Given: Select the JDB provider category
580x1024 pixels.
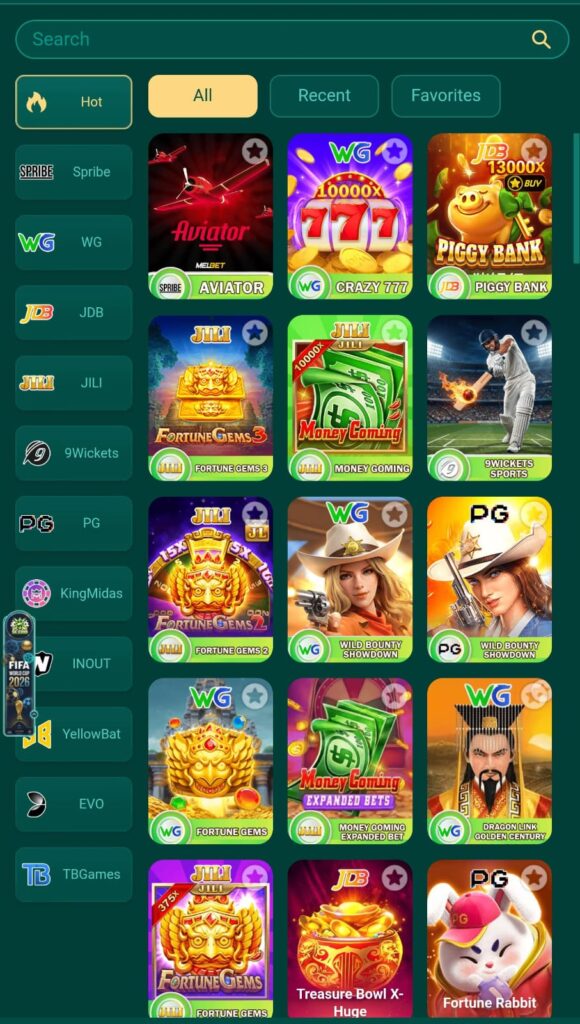Looking at the screenshot, I should click(74, 312).
